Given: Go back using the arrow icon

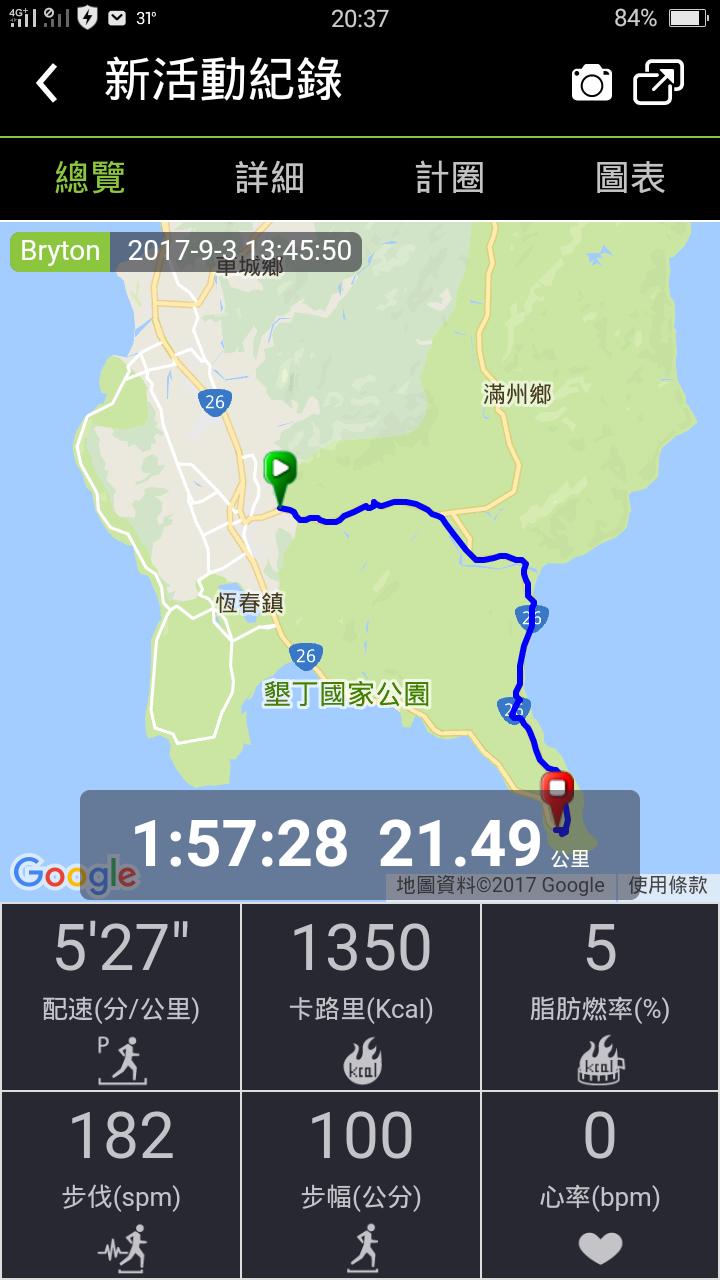Looking at the screenshot, I should (47, 83).
